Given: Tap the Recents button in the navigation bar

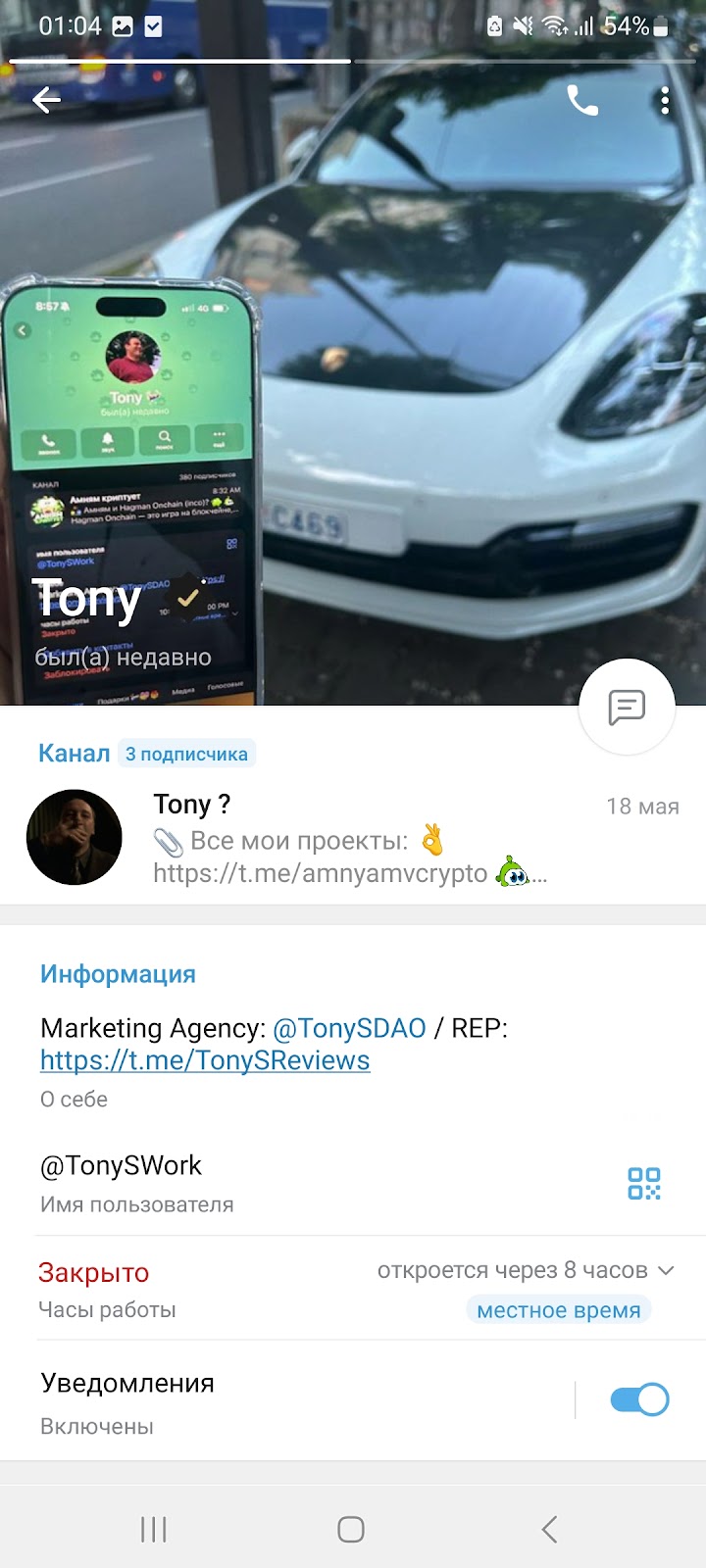Looking at the screenshot, I should (x=153, y=1527).
